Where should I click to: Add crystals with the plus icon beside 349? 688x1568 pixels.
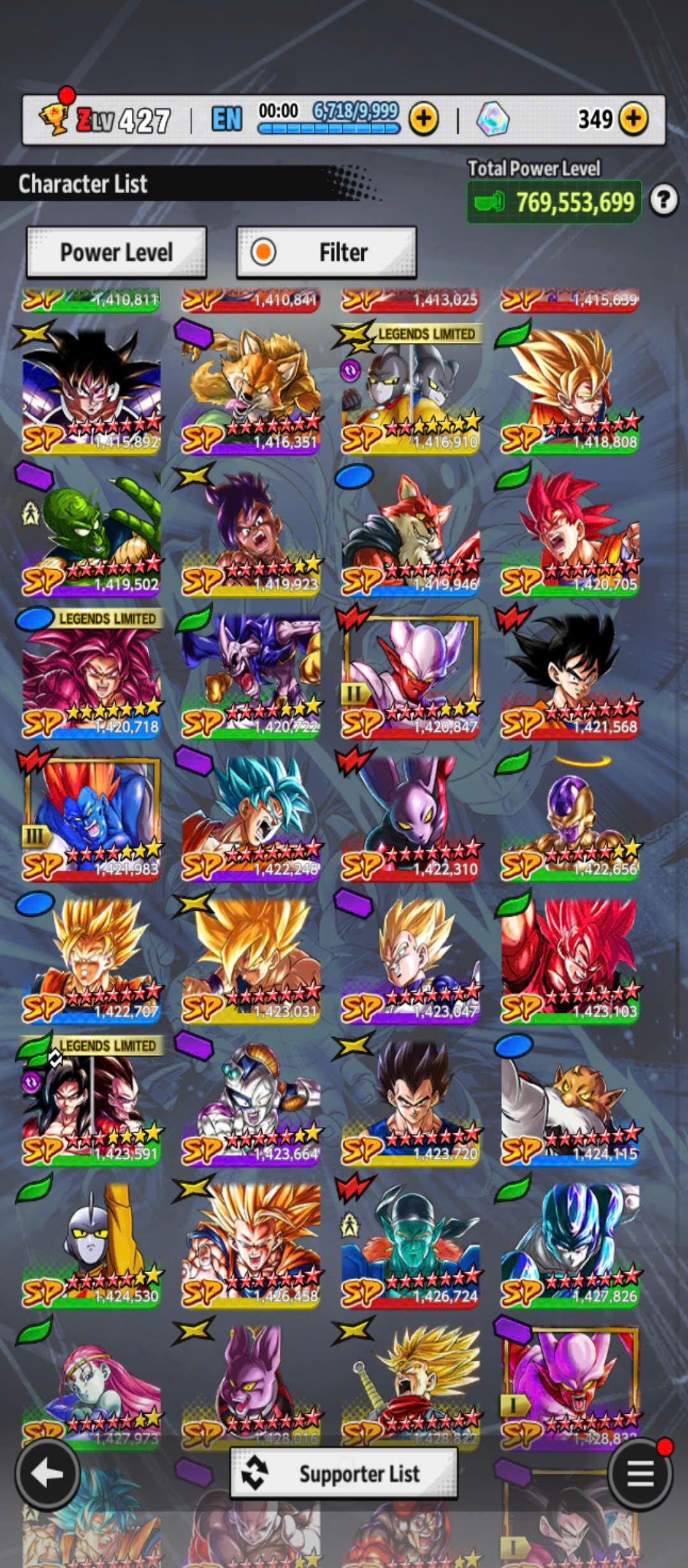pos(633,119)
